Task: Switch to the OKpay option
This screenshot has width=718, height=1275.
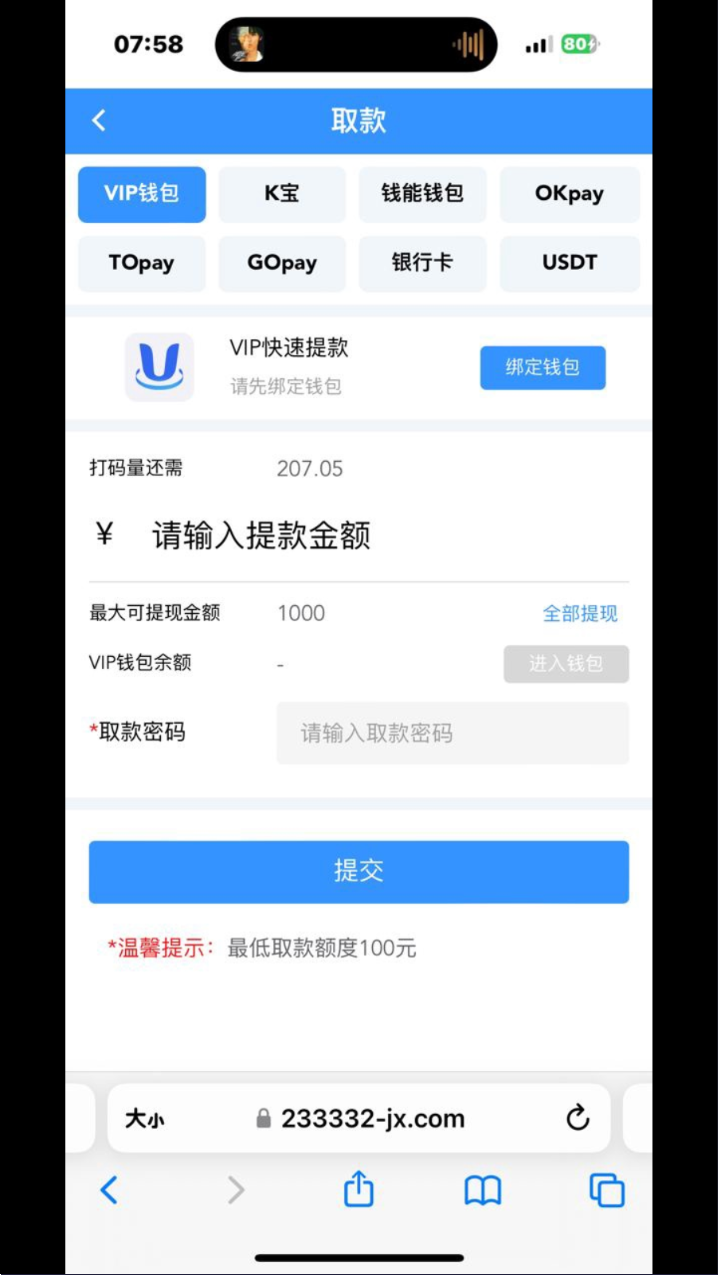Action: 569,193
